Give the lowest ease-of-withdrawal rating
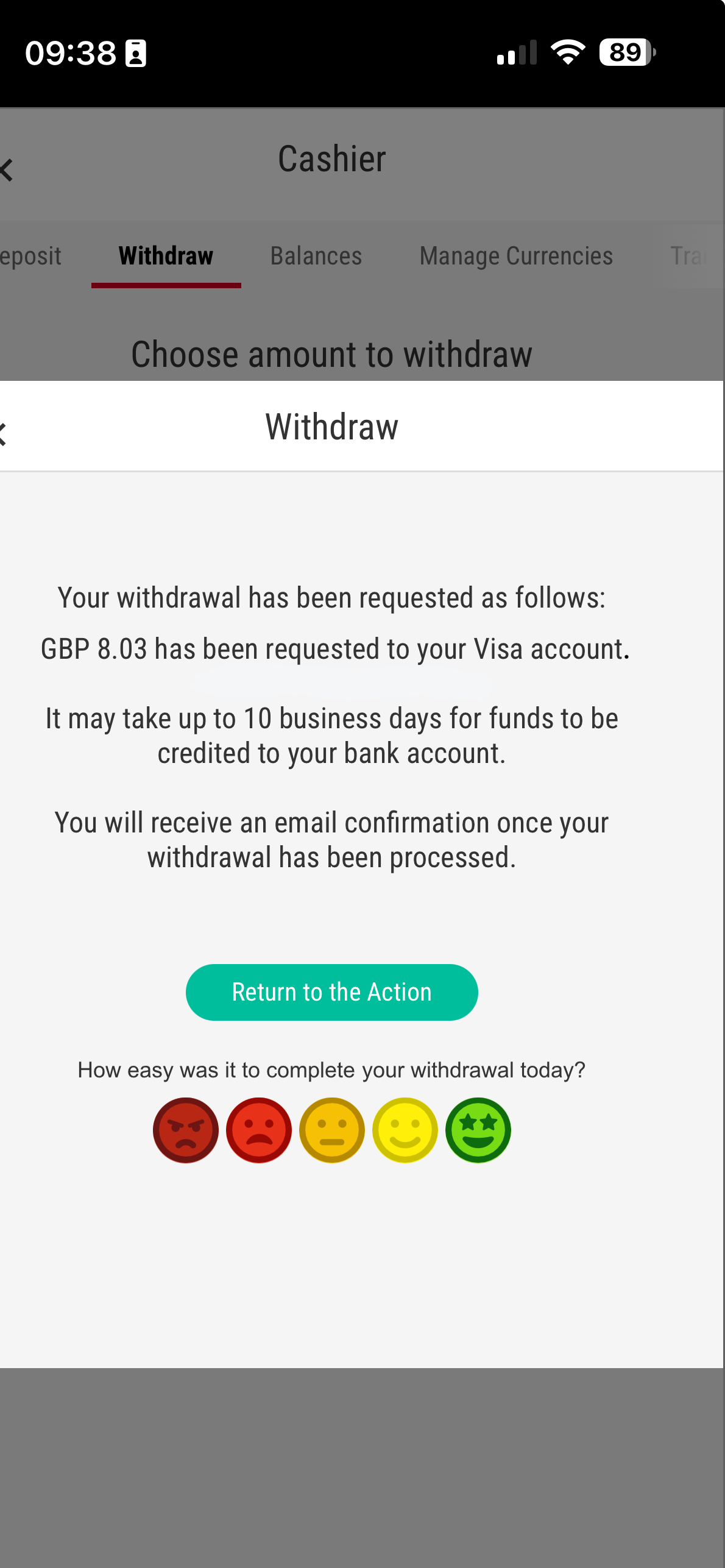The height and width of the screenshot is (1568, 725). [185, 1130]
